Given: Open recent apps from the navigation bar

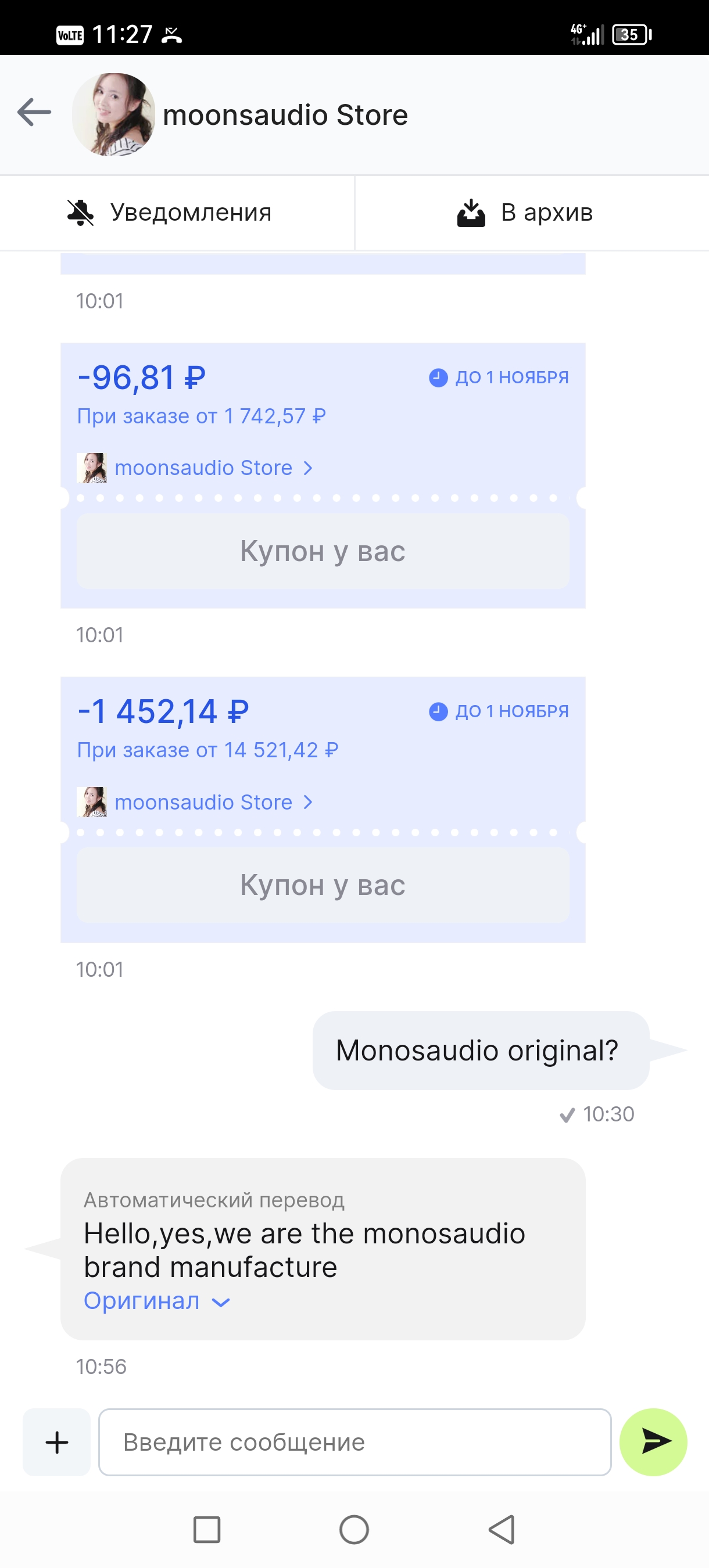Looking at the screenshot, I should 206,1530.
